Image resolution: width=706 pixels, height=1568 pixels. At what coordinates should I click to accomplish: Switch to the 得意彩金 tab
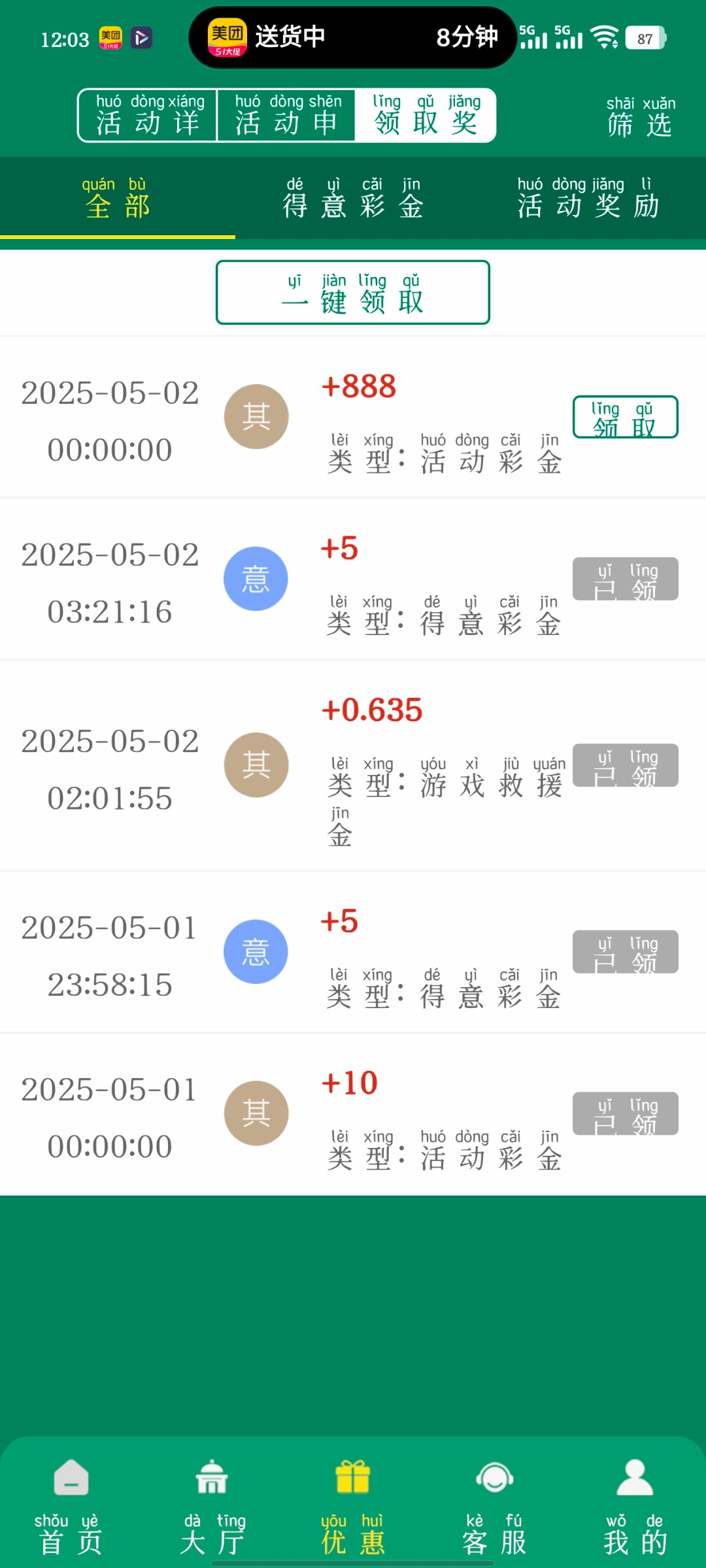(353, 198)
